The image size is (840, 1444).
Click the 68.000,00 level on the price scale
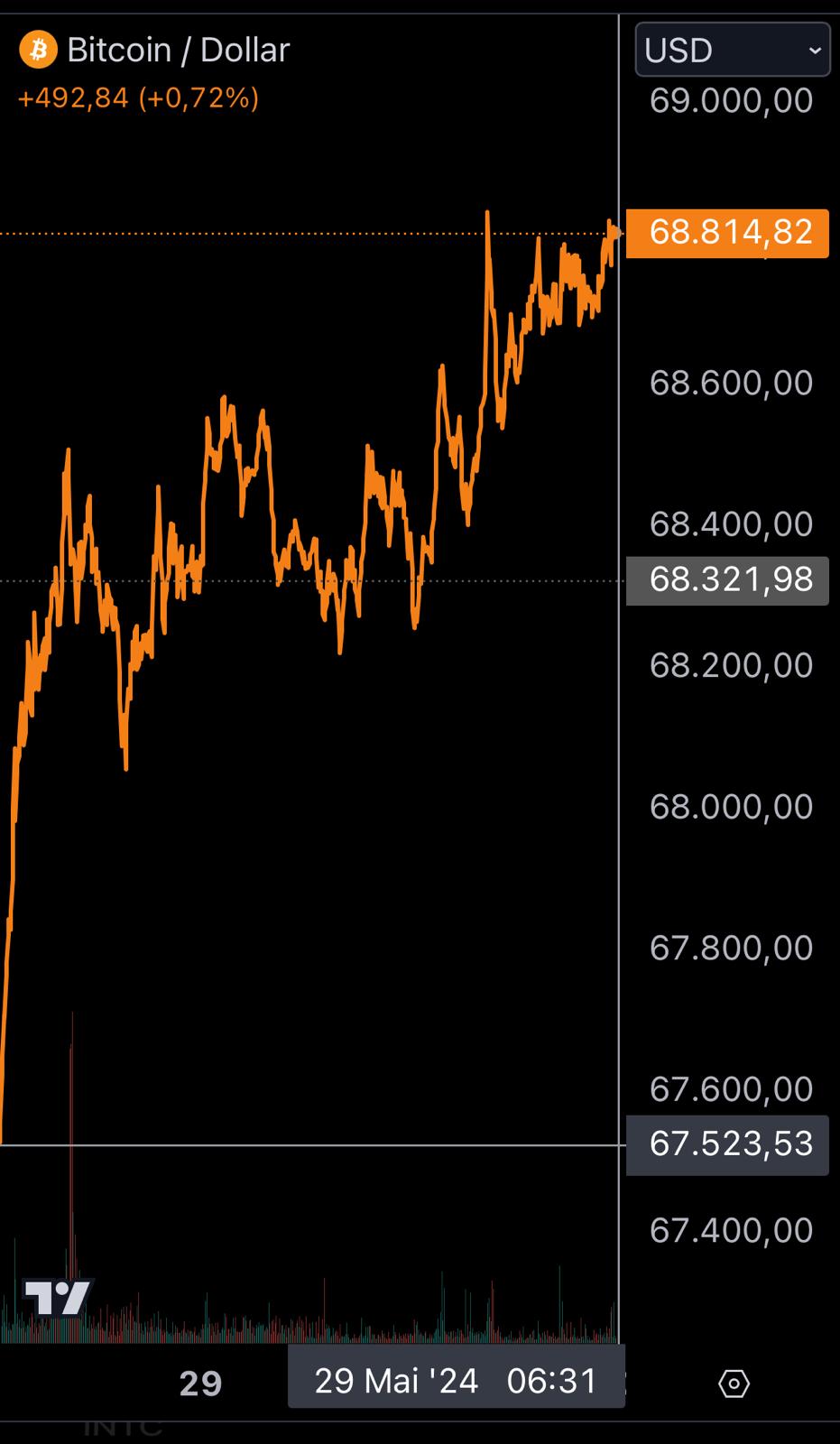point(730,806)
